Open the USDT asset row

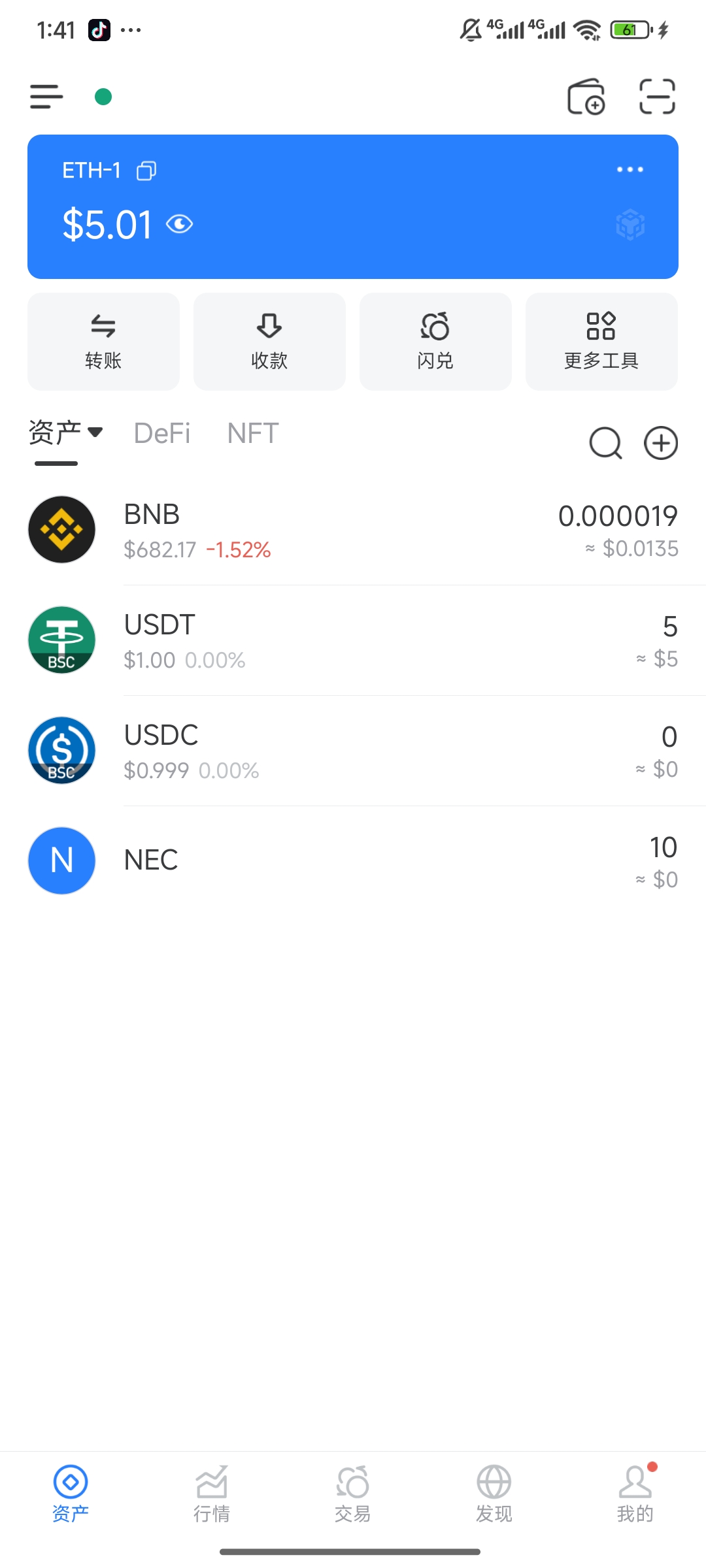353,640
